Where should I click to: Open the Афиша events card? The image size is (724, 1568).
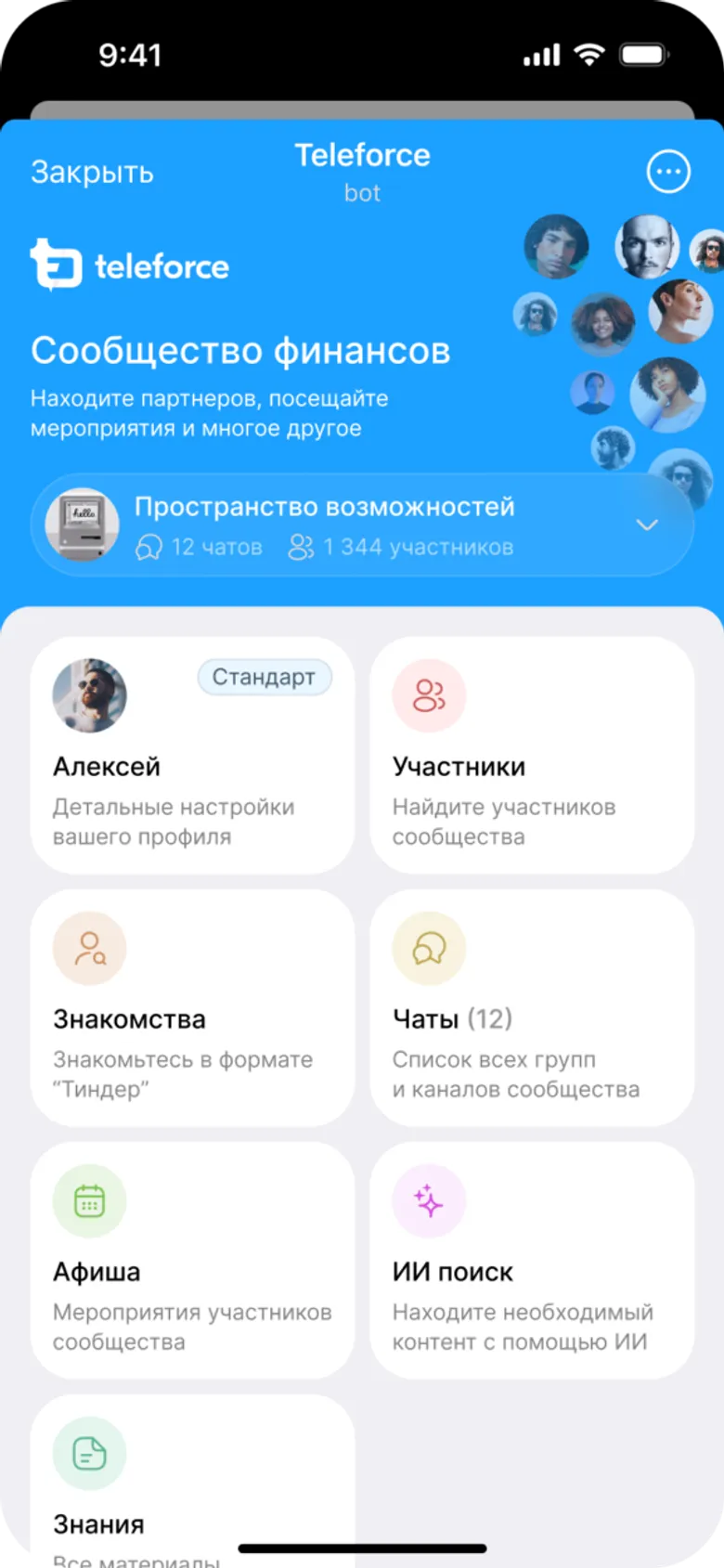tap(192, 1260)
